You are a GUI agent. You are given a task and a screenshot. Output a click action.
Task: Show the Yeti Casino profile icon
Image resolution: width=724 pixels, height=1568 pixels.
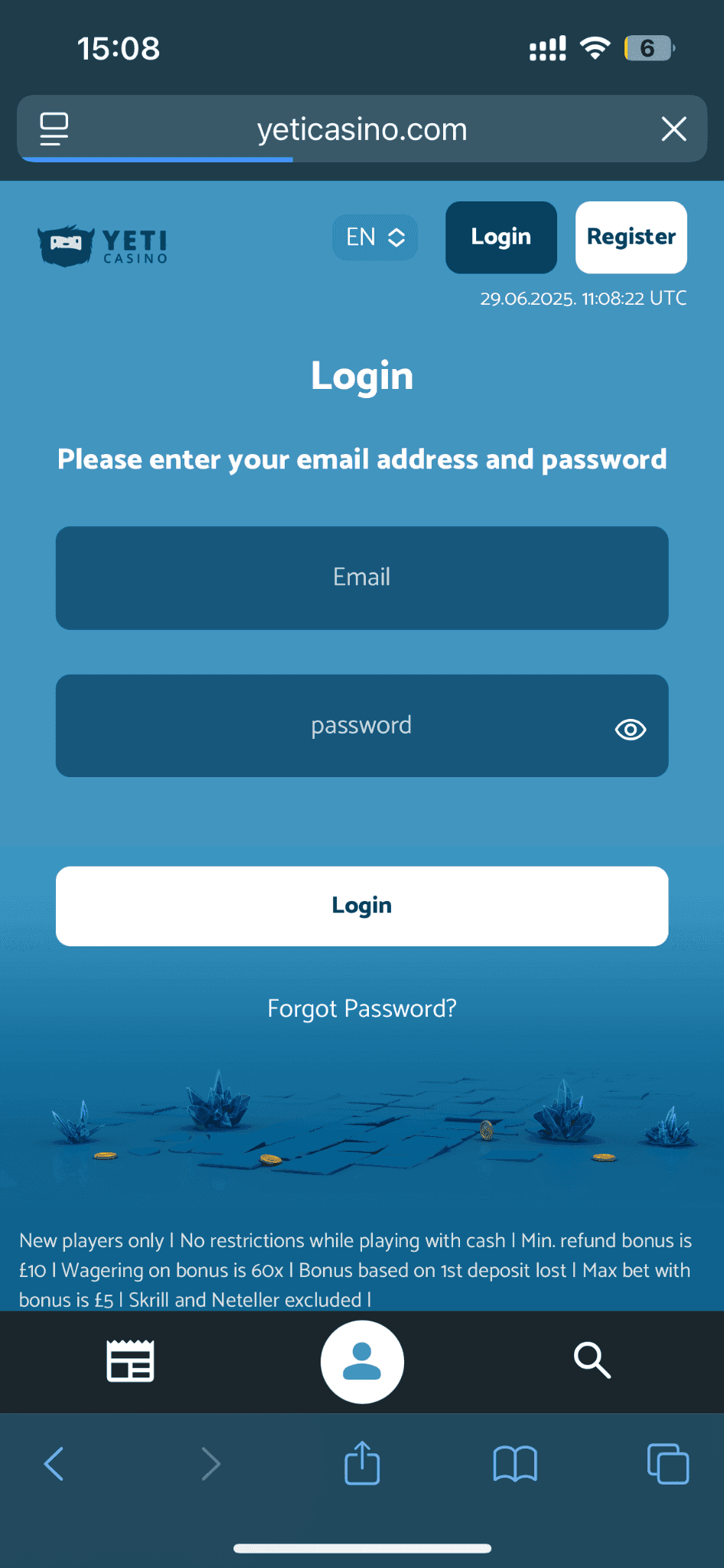362,1362
